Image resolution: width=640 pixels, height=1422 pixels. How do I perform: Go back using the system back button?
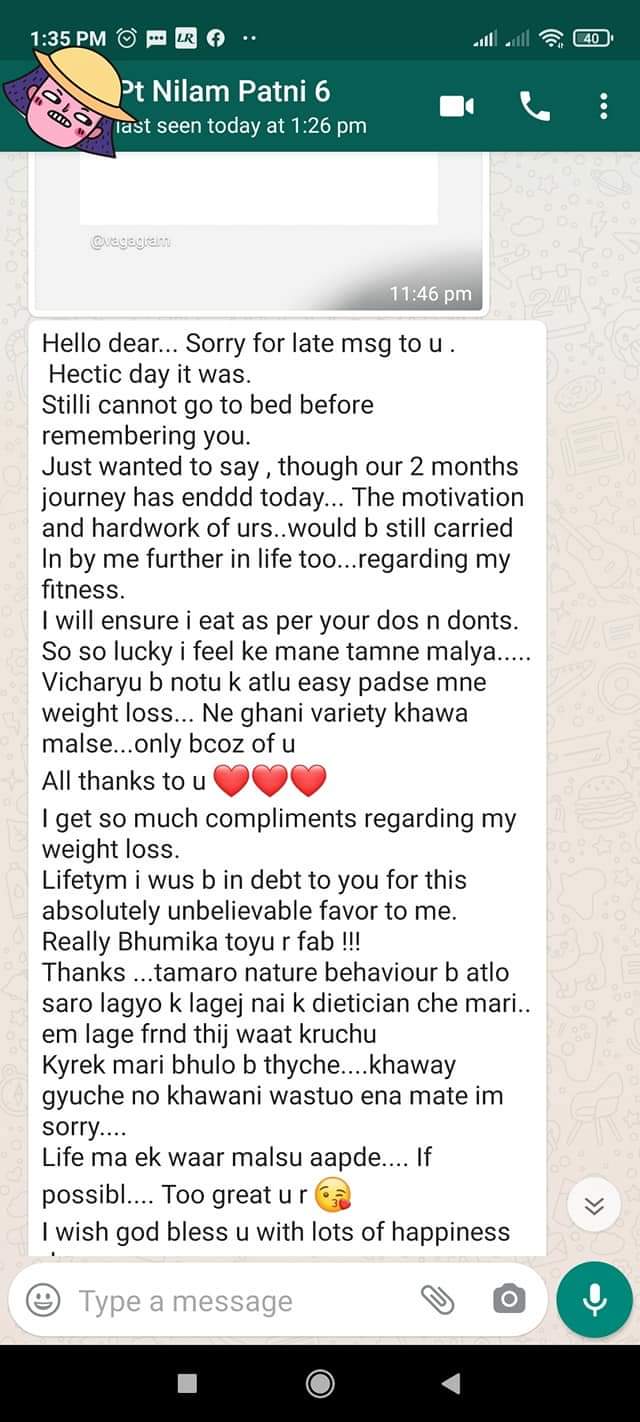click(451, 1383)
